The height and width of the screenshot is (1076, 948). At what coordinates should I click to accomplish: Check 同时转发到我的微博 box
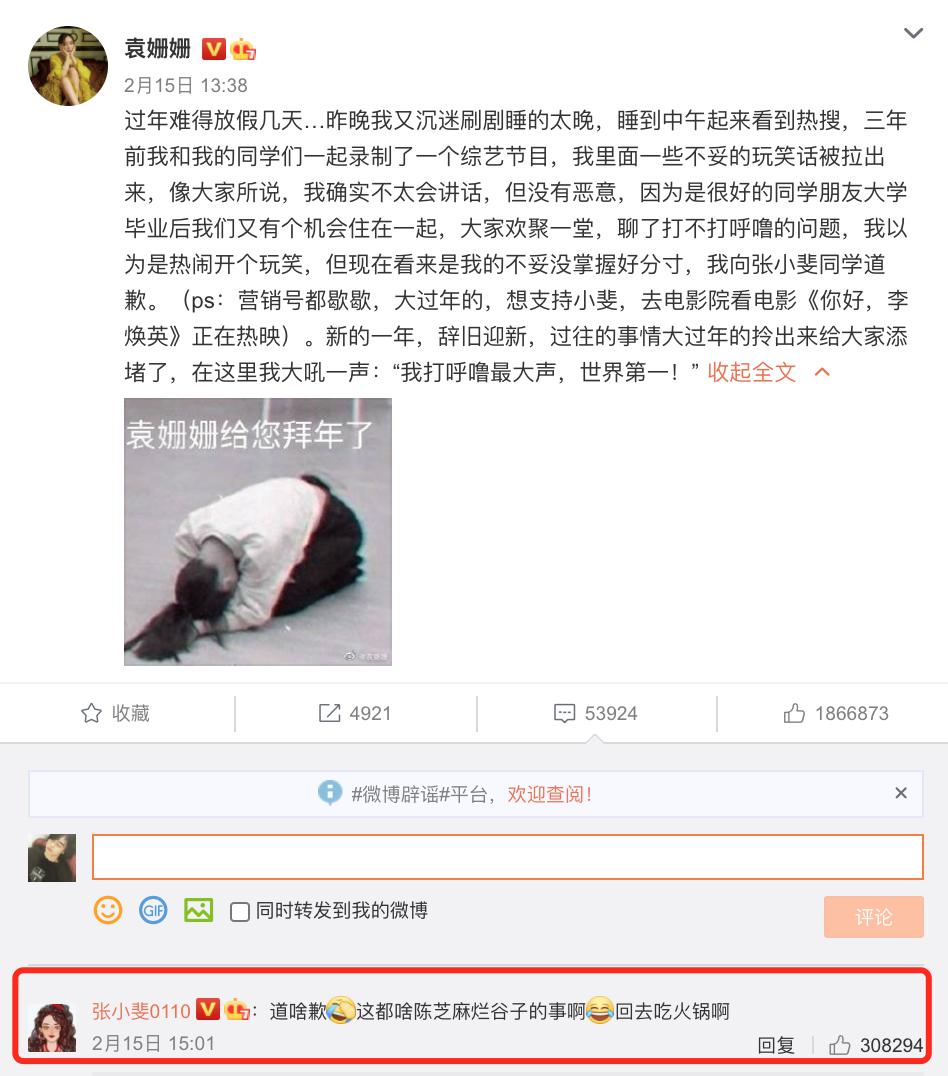coord(240,911)
